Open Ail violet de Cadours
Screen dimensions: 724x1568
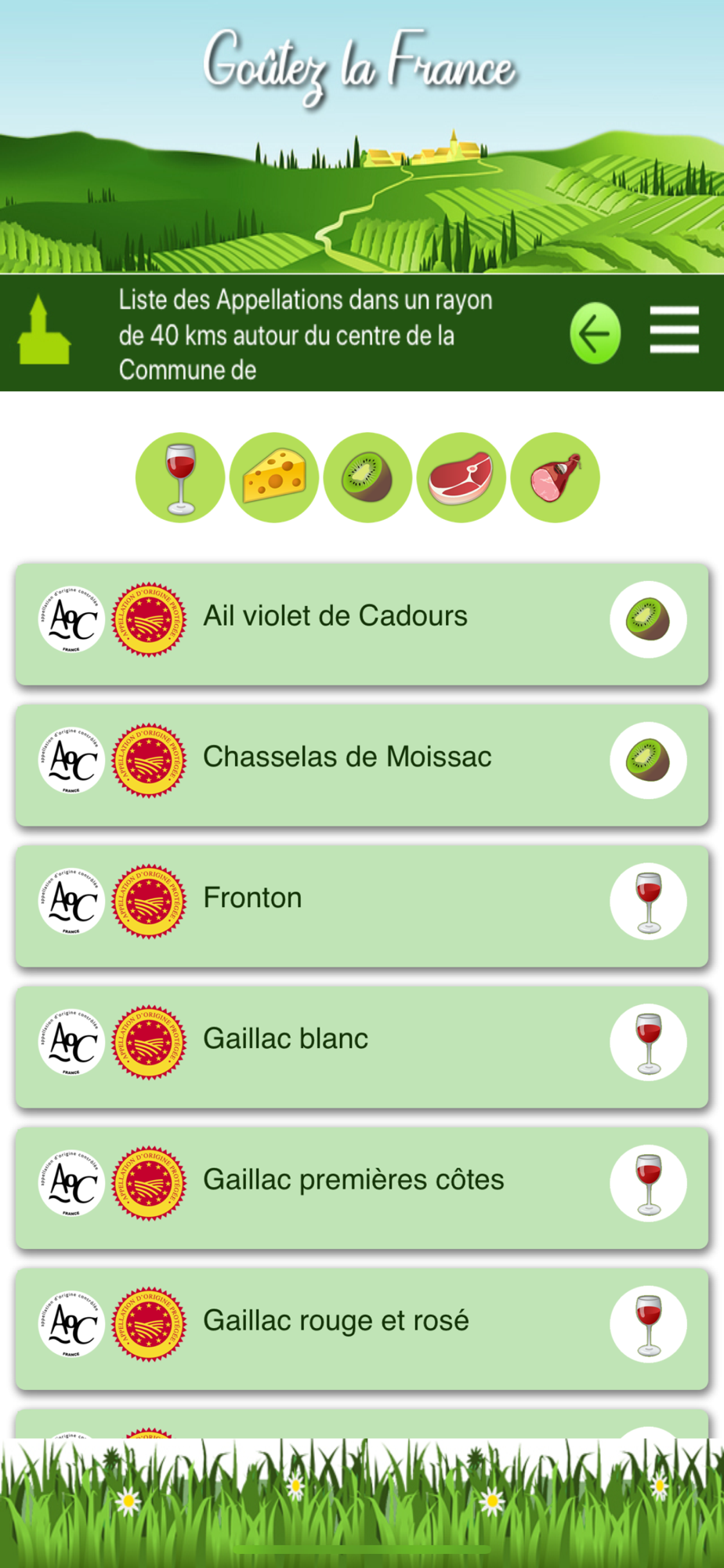pyautogui.click(x=362, y=624)
